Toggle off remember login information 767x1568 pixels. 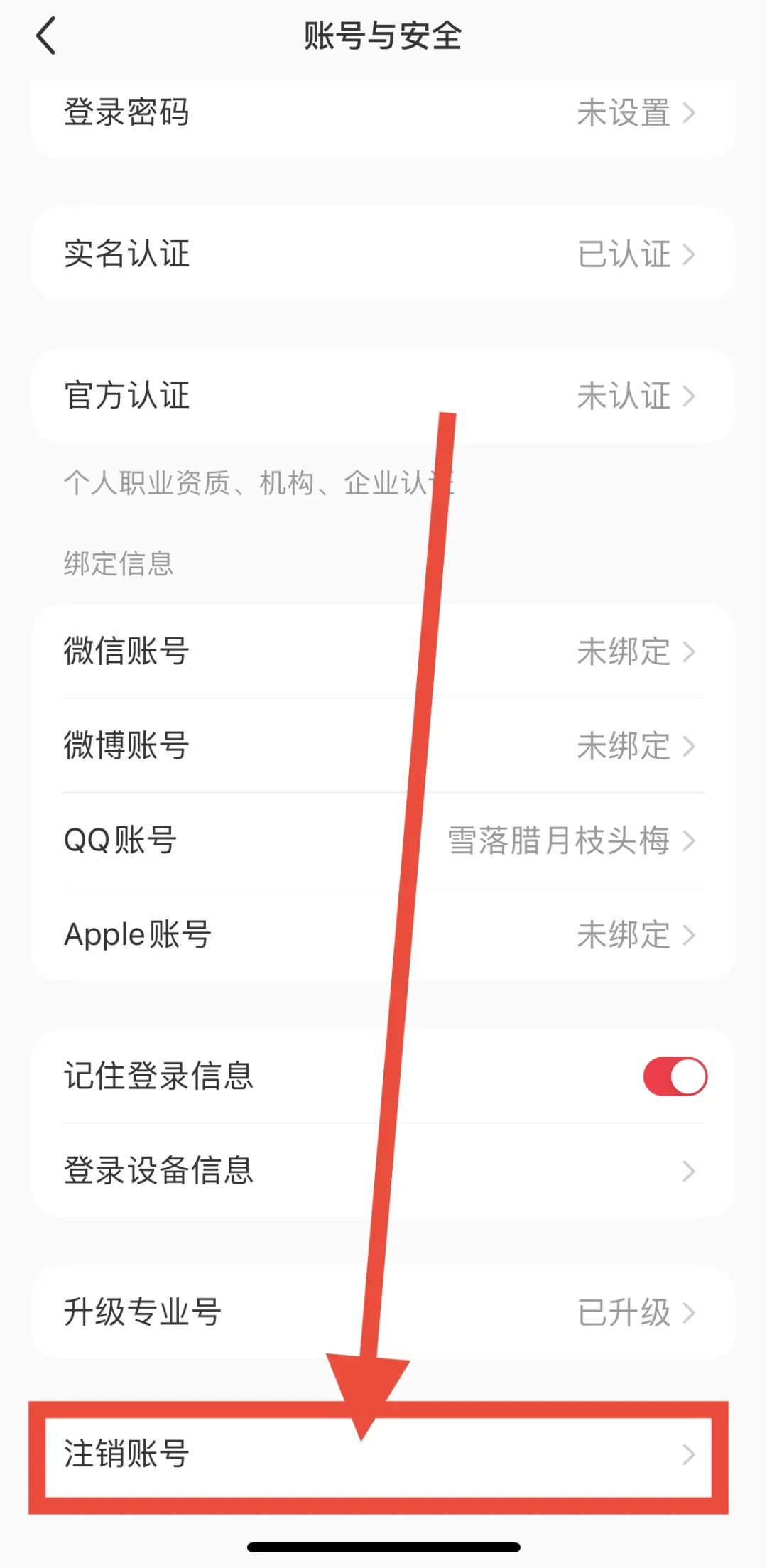675,1076
